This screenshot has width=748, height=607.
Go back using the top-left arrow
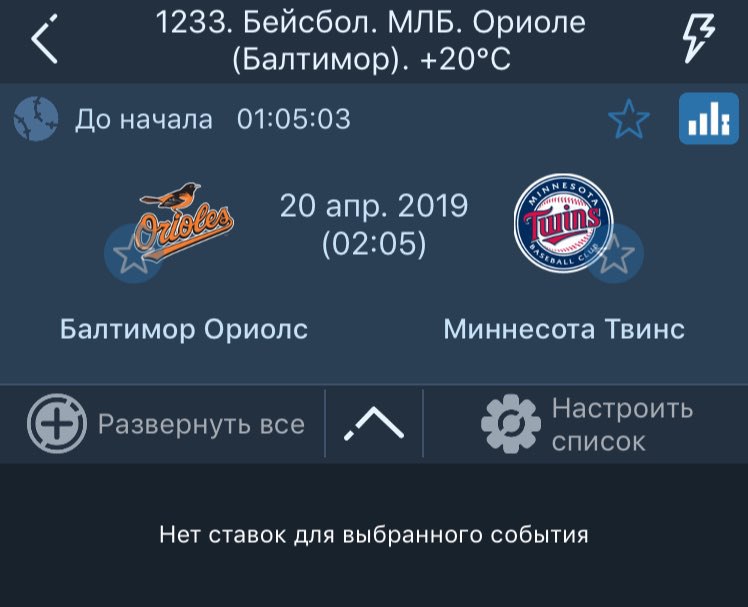(44, 40)
